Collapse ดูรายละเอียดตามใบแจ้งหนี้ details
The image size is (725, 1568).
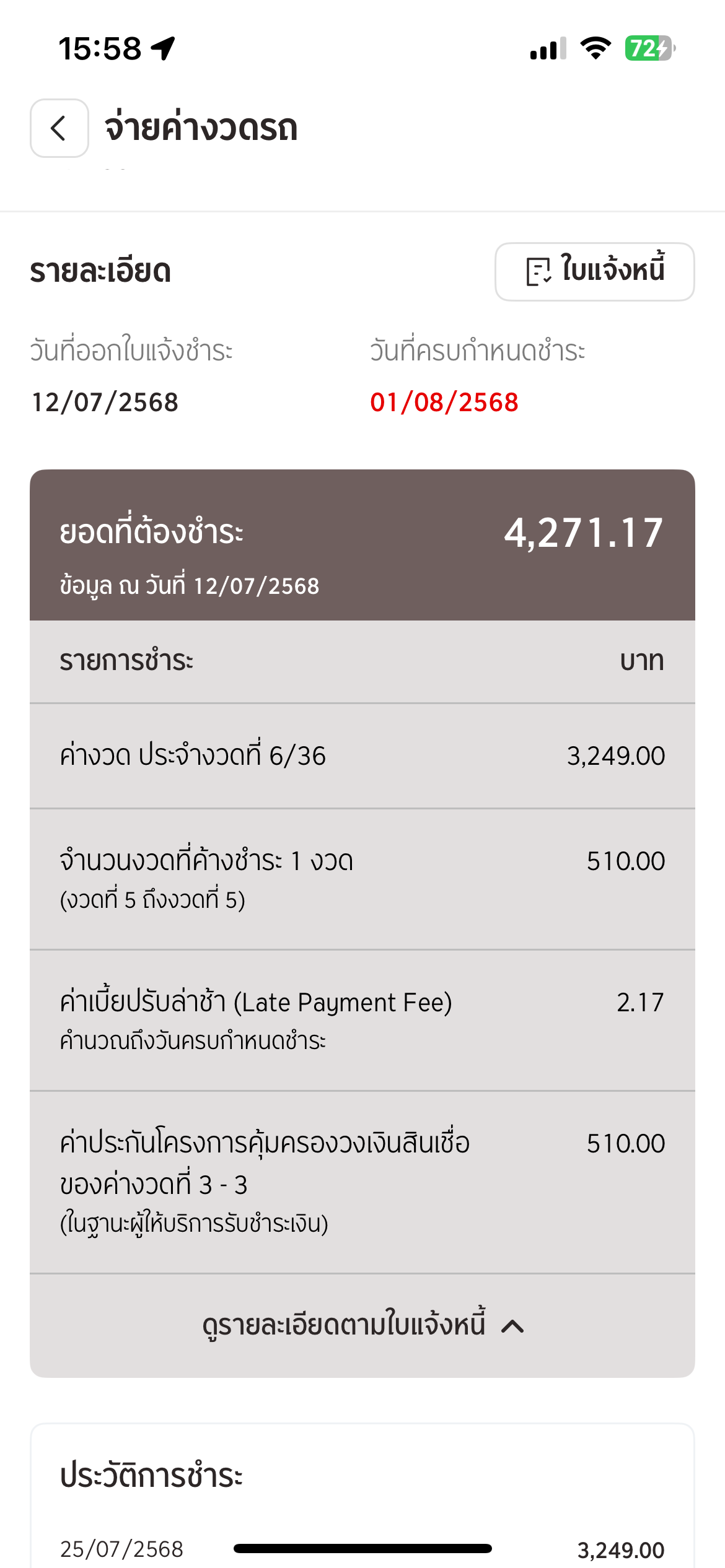click(362, 1325)
